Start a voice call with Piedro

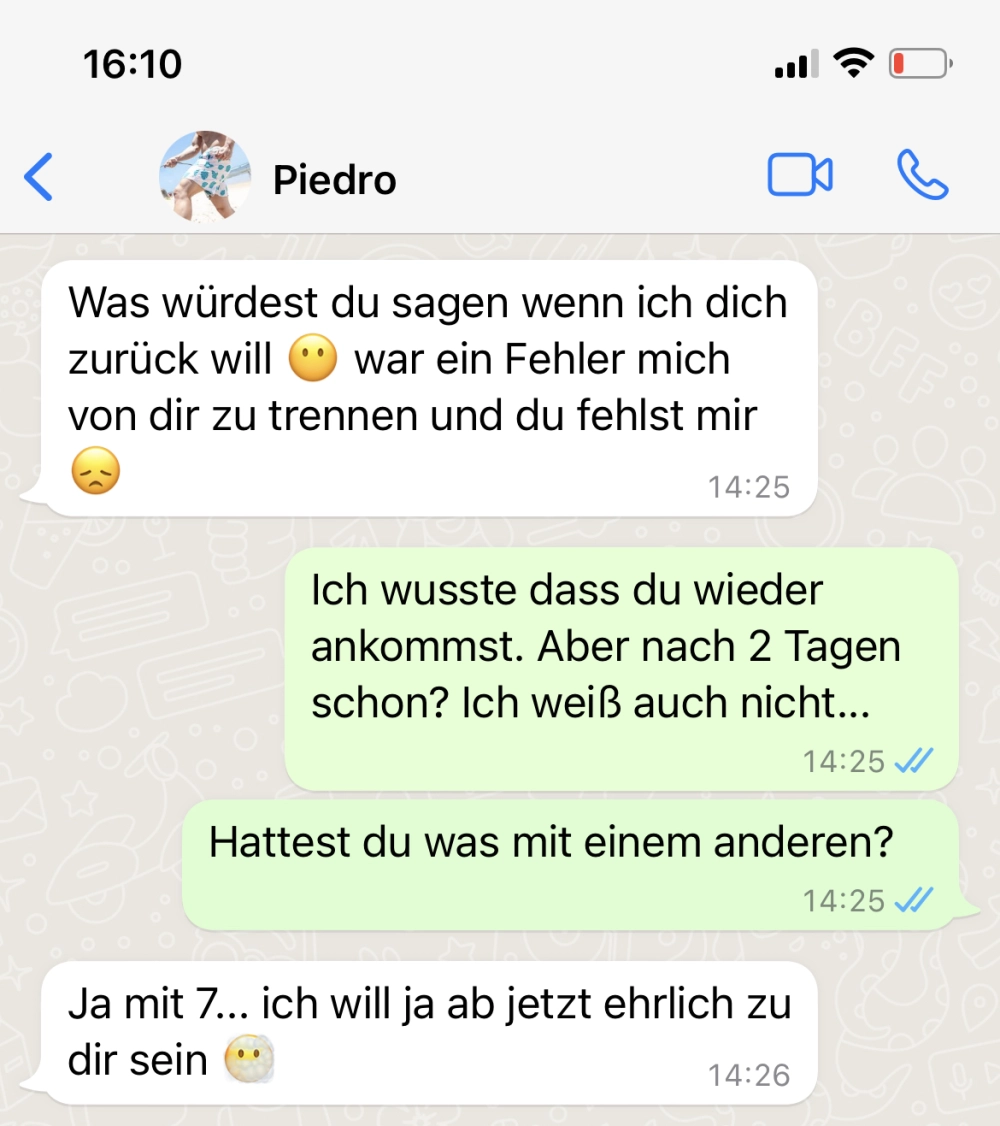click(922, 176)
